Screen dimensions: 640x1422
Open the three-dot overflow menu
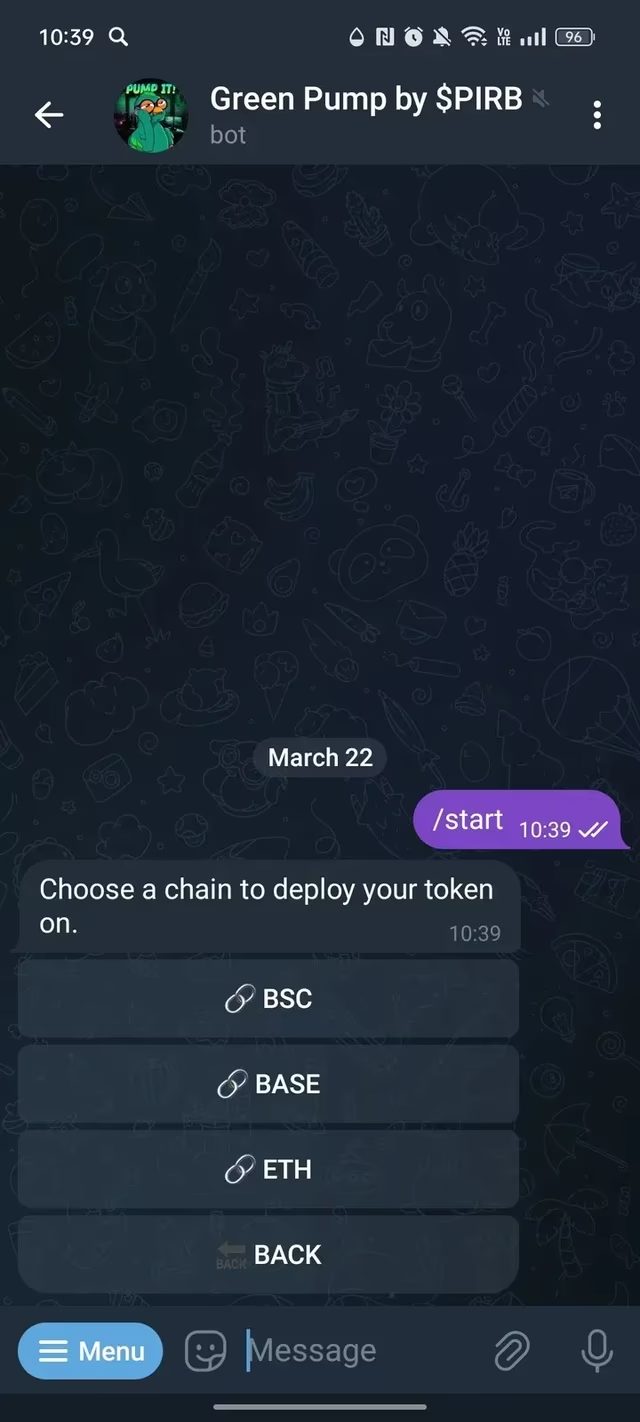click(597, 115)
